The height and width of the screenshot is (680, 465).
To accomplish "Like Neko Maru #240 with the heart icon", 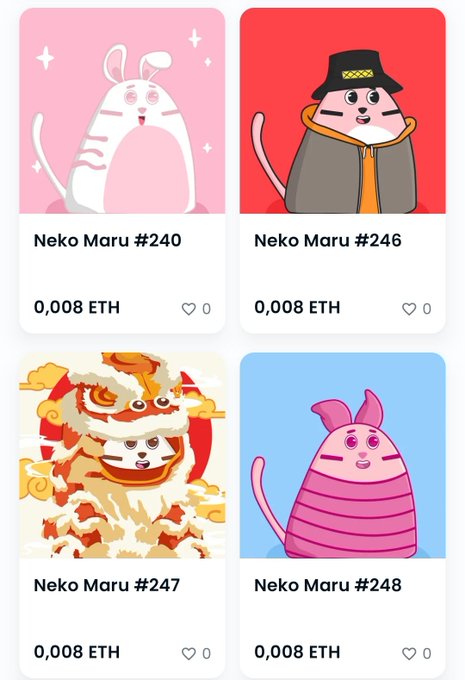I will pos(189,309).
